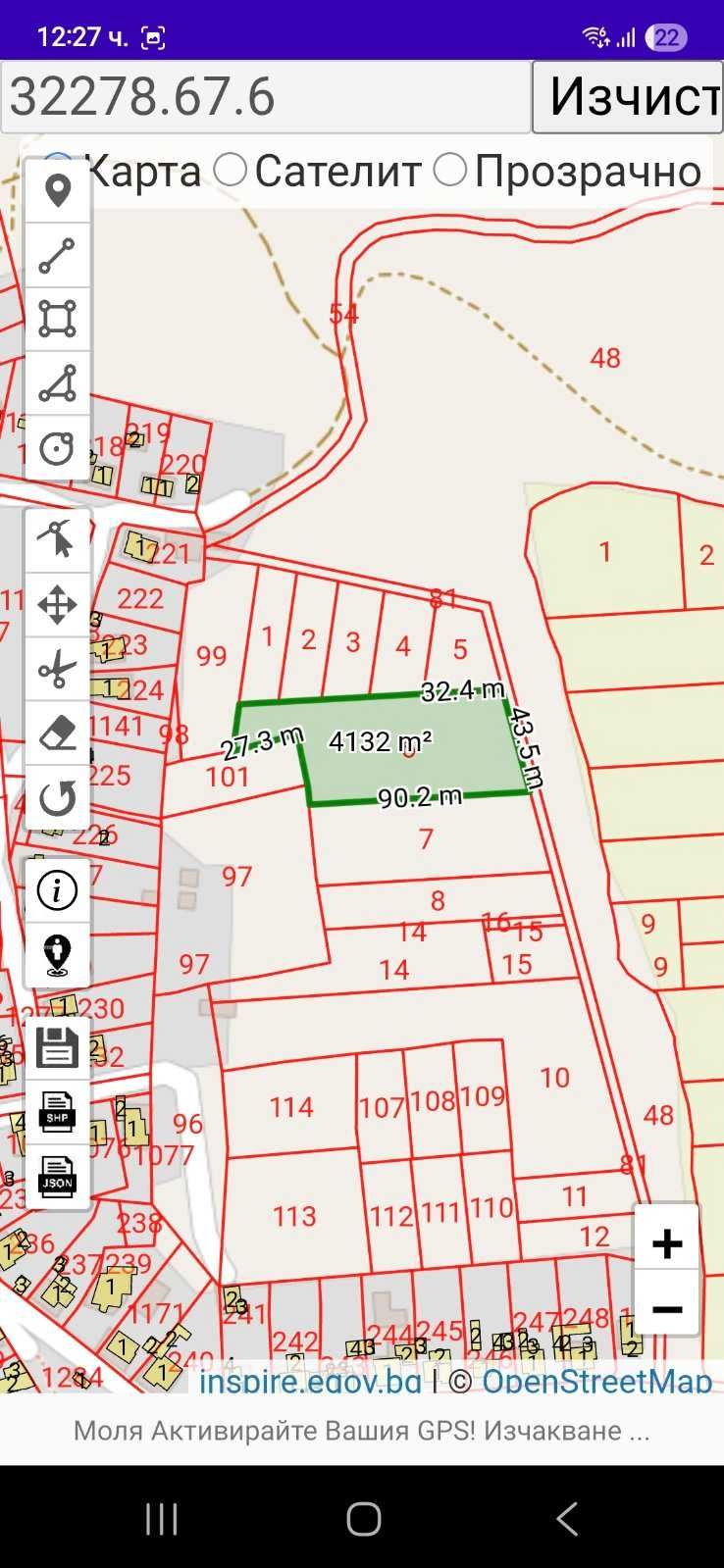This screenshot has height=1568, width=724.
Task: Tap the parcel ID input field
Action: (265, 97)
